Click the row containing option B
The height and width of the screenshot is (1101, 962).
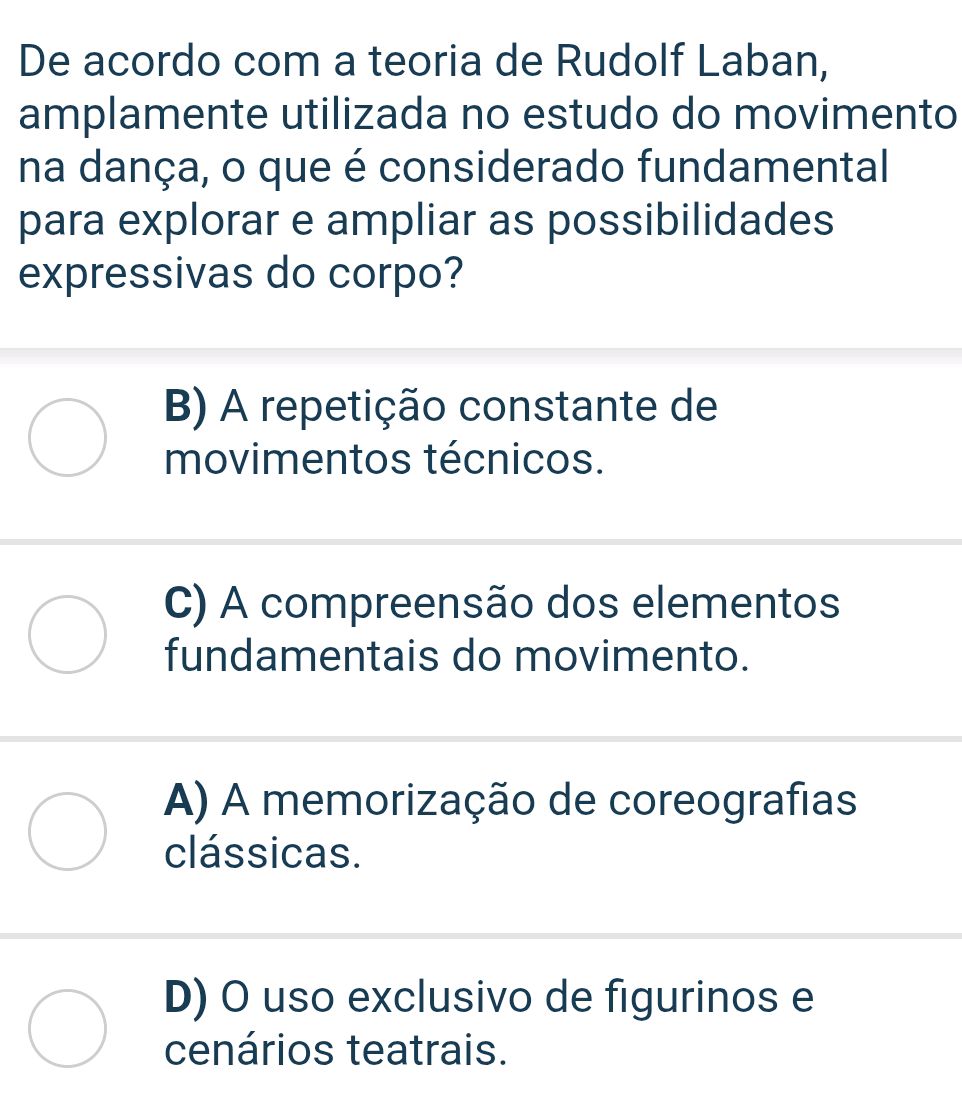tap(480, 436)
